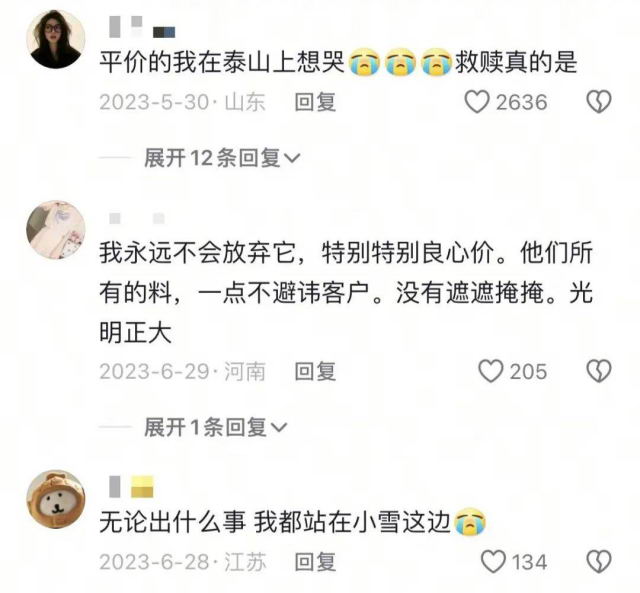This screenshot has height=593, width=640.
Task: Like the 河南 comment with 205 likes
Action: pyautogui.click(x=490, y=372)
